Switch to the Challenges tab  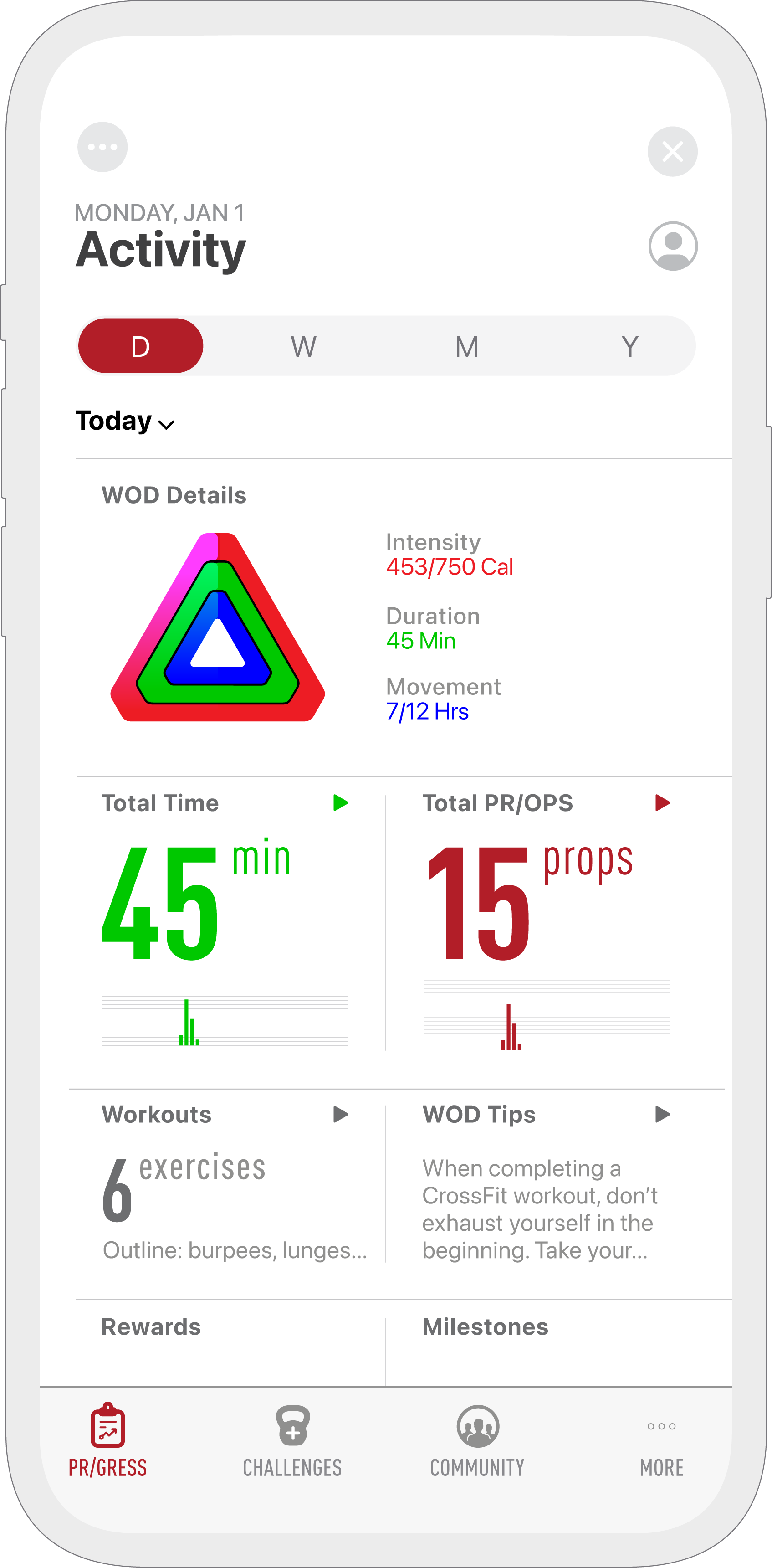(292, 1440)
